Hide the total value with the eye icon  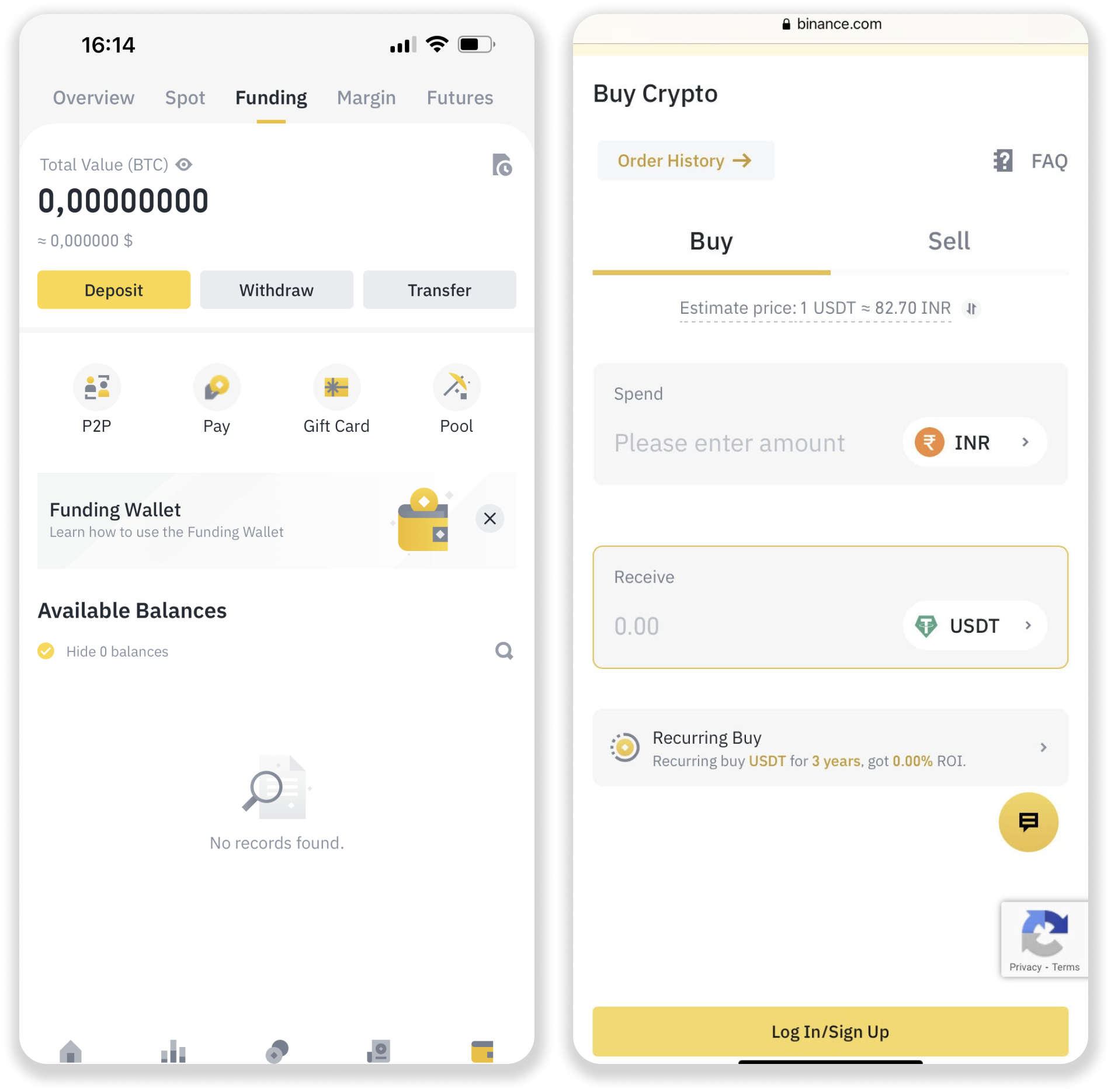(184, 165)
